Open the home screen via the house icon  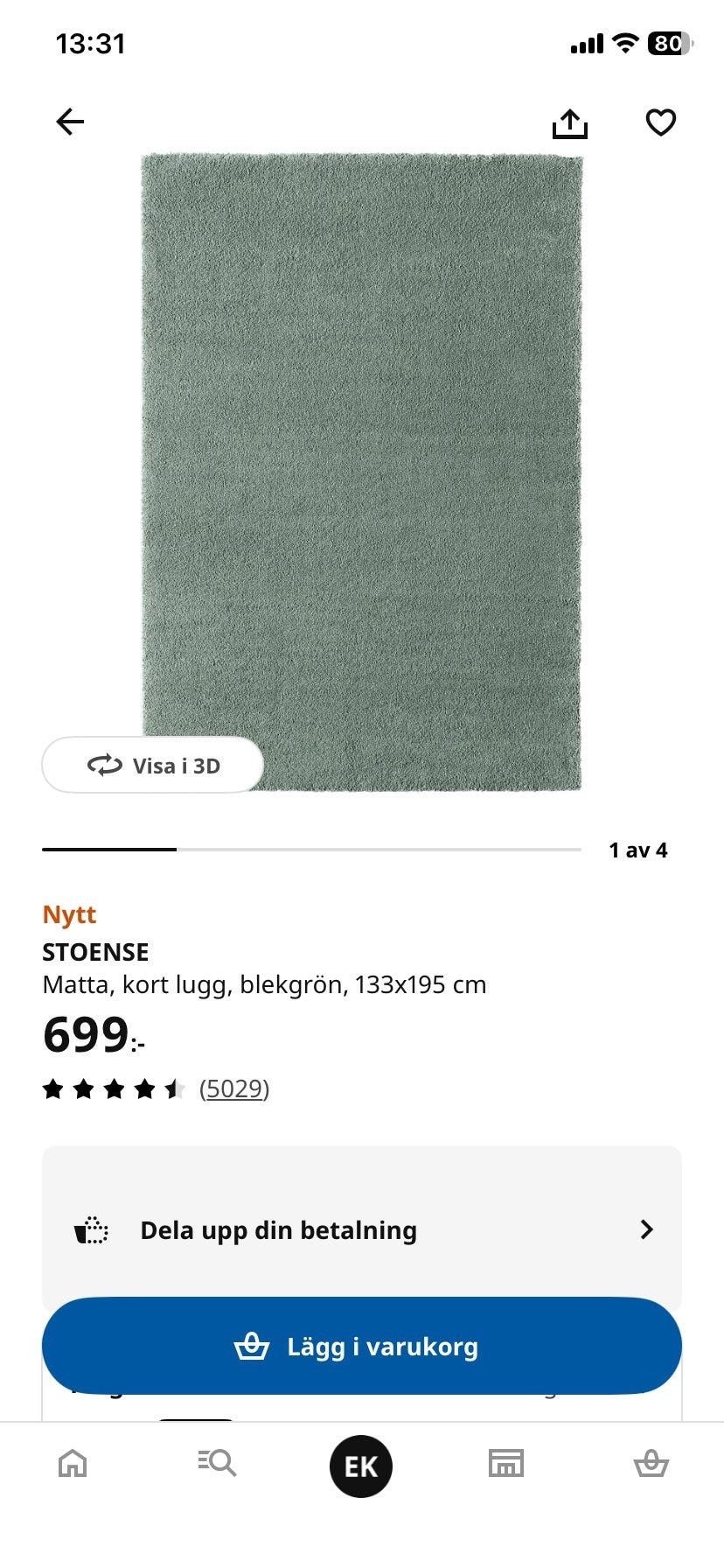[x=71, y=1464]
